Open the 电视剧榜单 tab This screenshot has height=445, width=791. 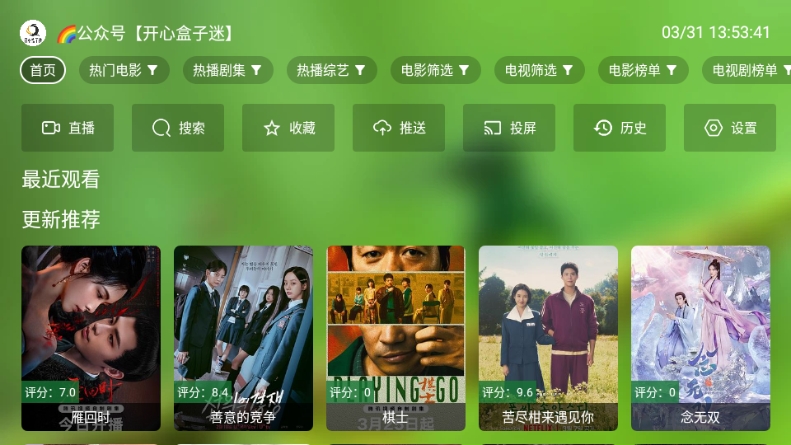pyautogui.click(x=745, y=70)
